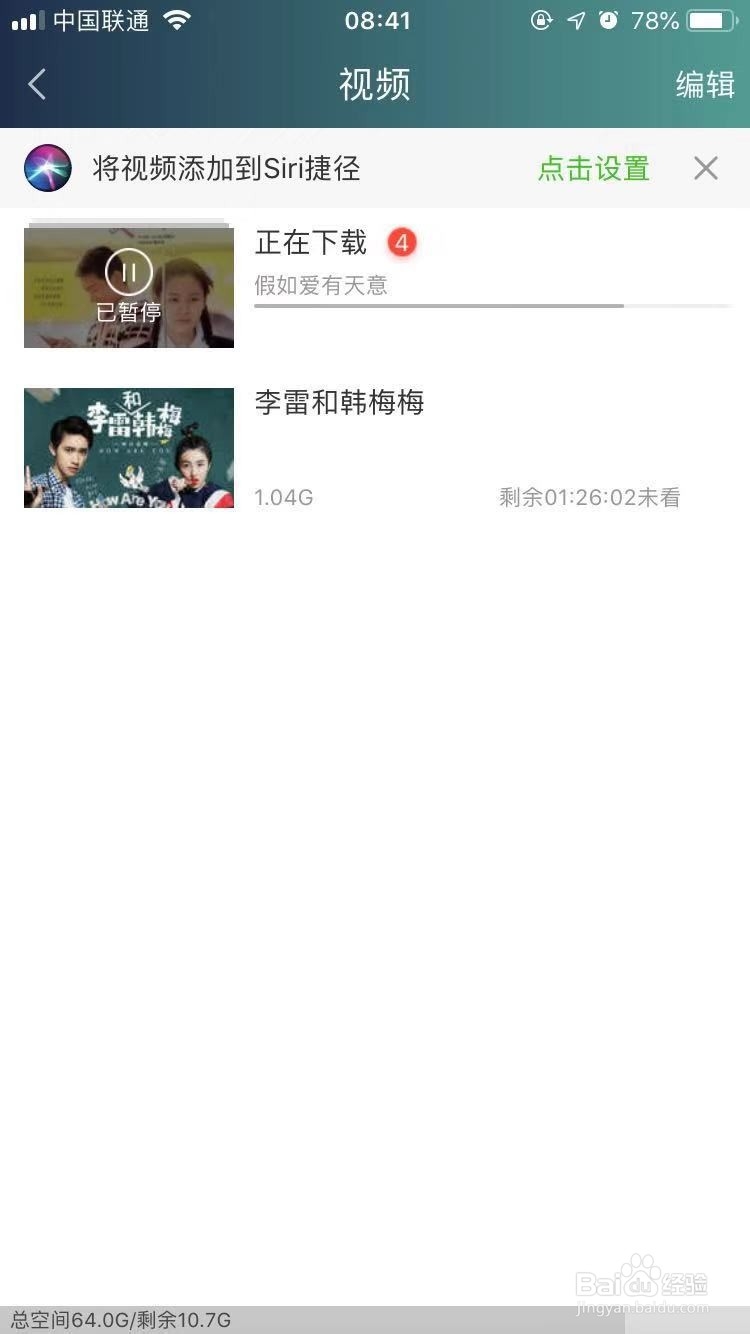This screenshot has width=750, height=1334.
Task: Tap the 李雷和韩梅梅 video thumbnail
Action: pos(128,447)
